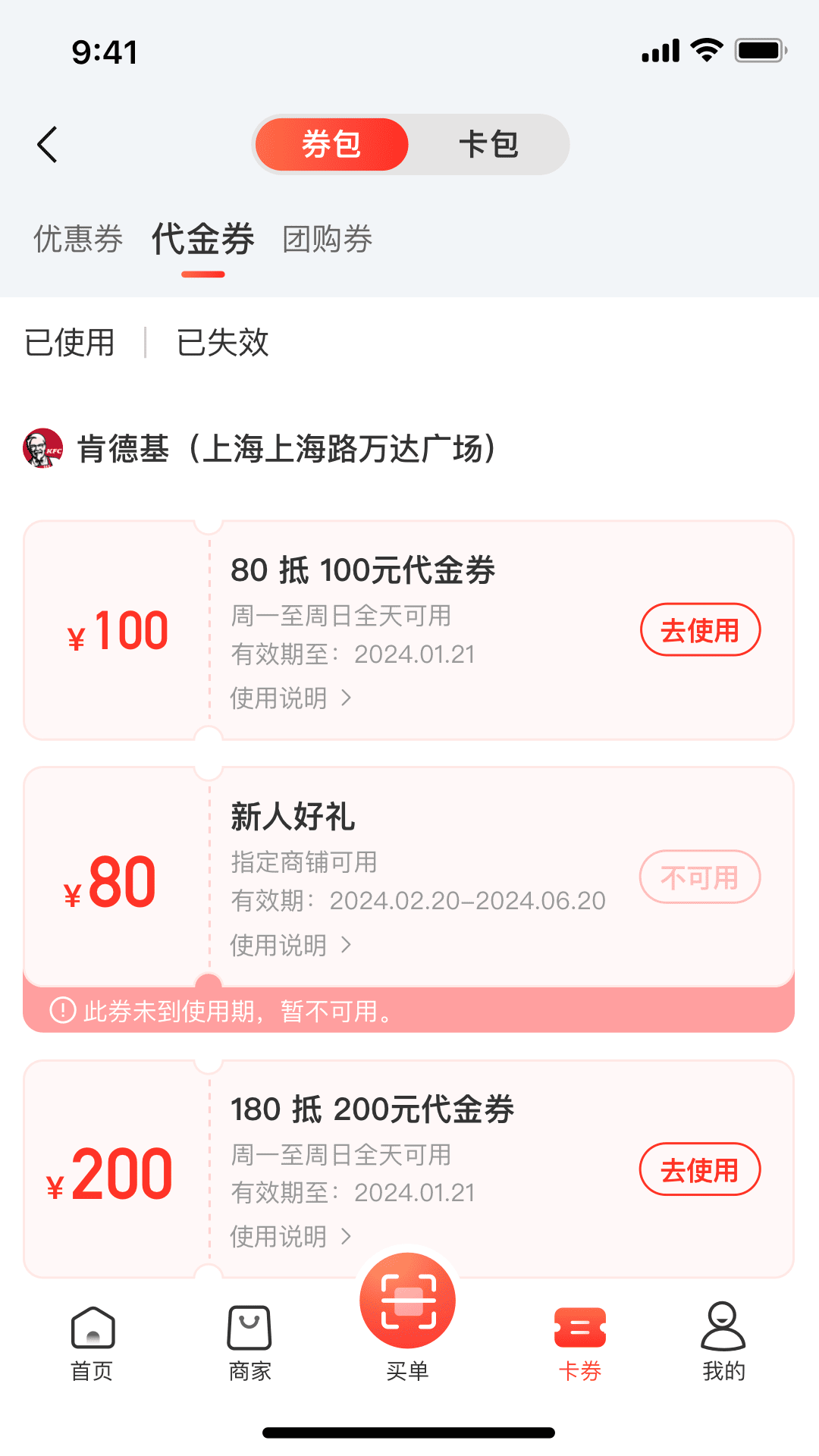This screenshot has width=819, height=1456.
Task: Select the 优惠券 category
Action: pyautogui.click(x=77, y=240)
